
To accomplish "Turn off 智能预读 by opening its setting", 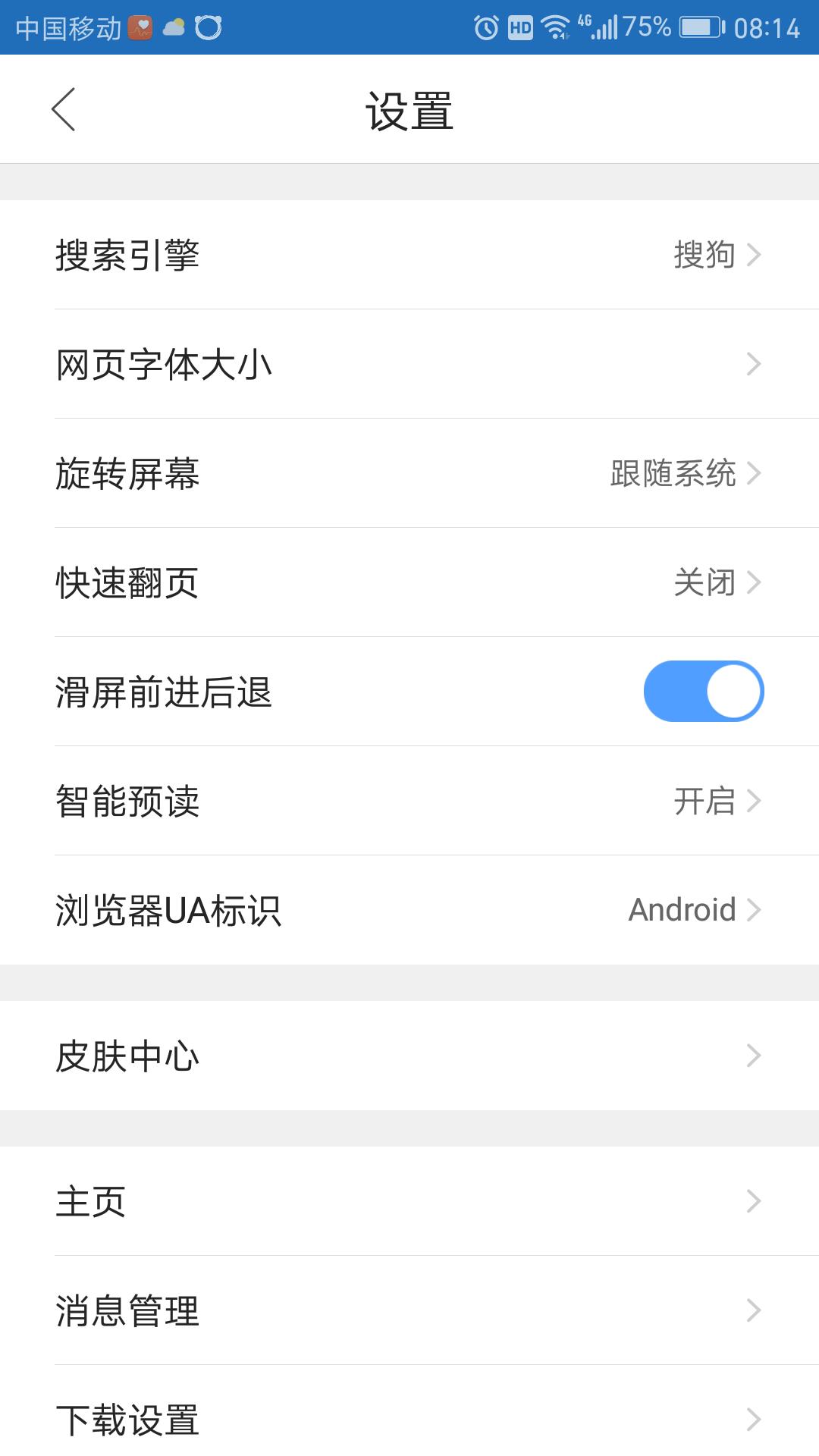I will (409, 800).
